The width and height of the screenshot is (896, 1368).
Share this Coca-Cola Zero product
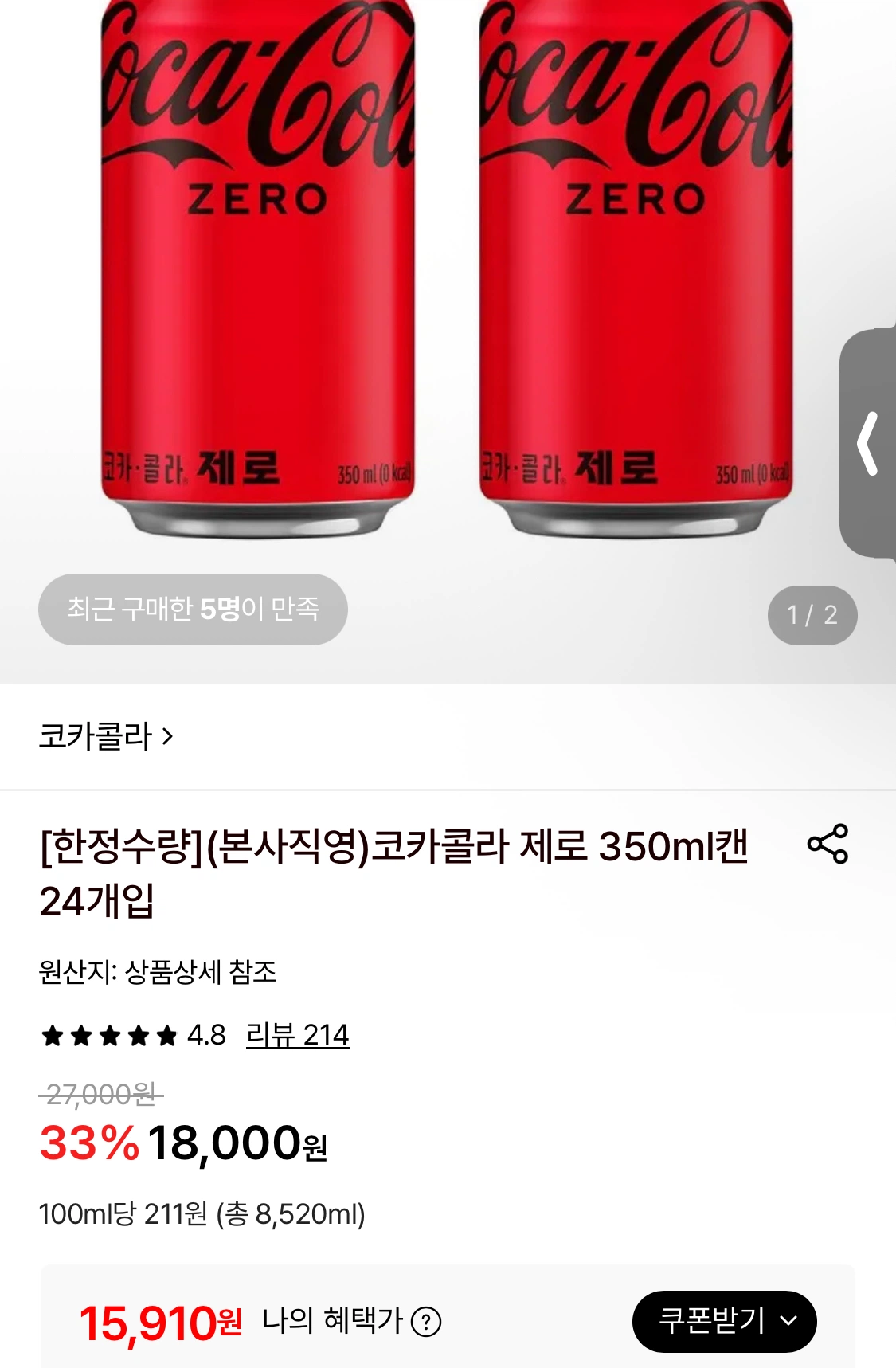pyautogui.click(x=828, y=845)
